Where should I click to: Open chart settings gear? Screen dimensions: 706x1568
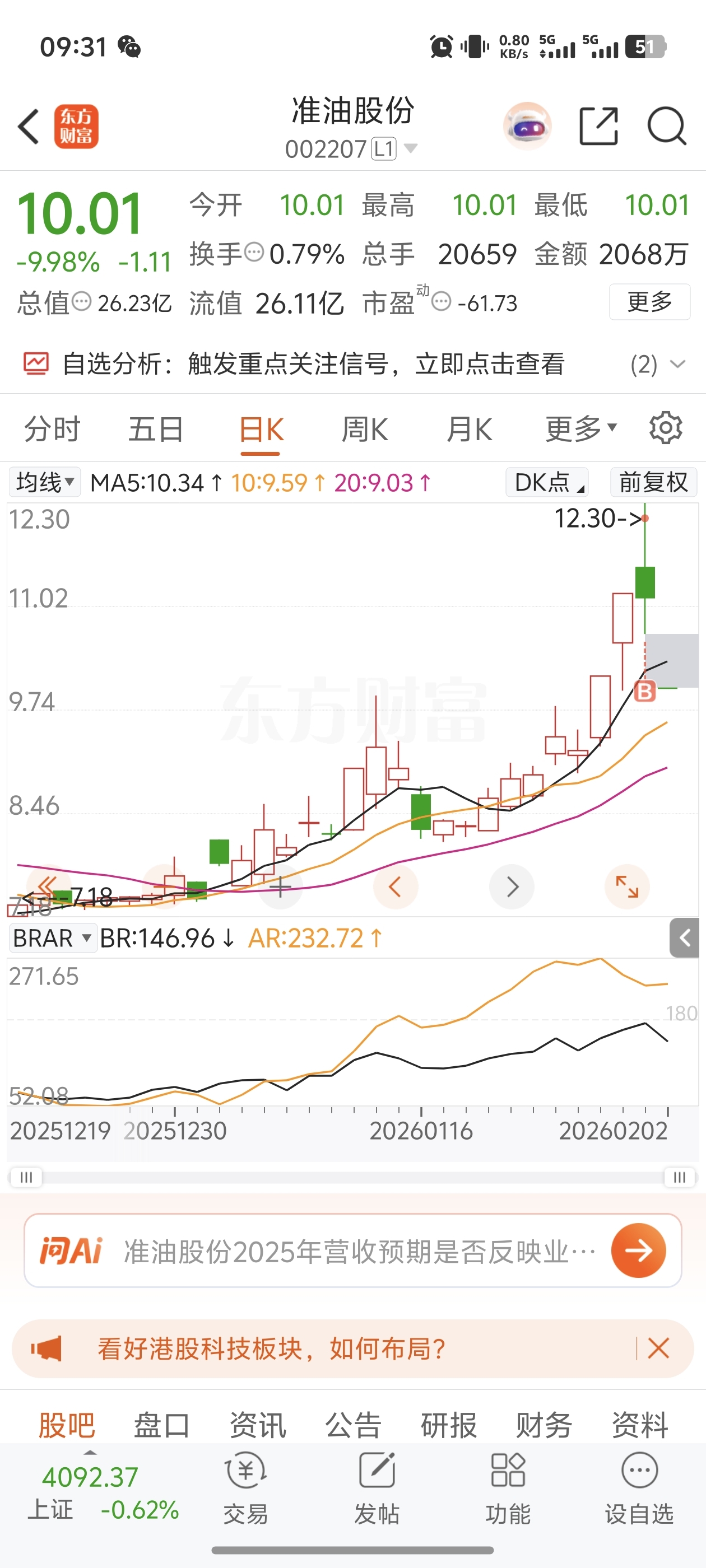665,428
